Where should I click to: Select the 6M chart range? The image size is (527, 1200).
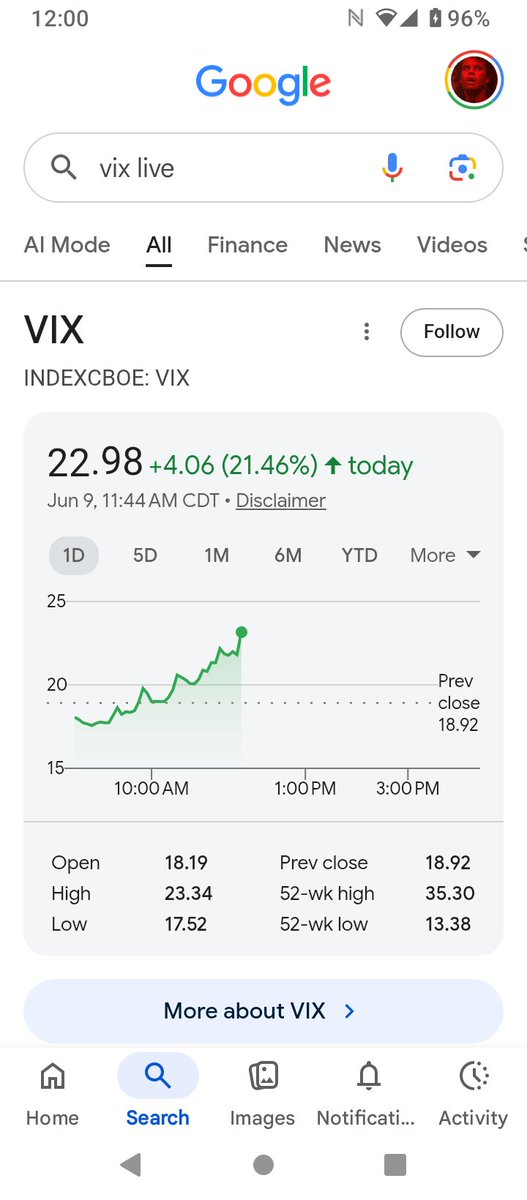(x=288, y=555)
